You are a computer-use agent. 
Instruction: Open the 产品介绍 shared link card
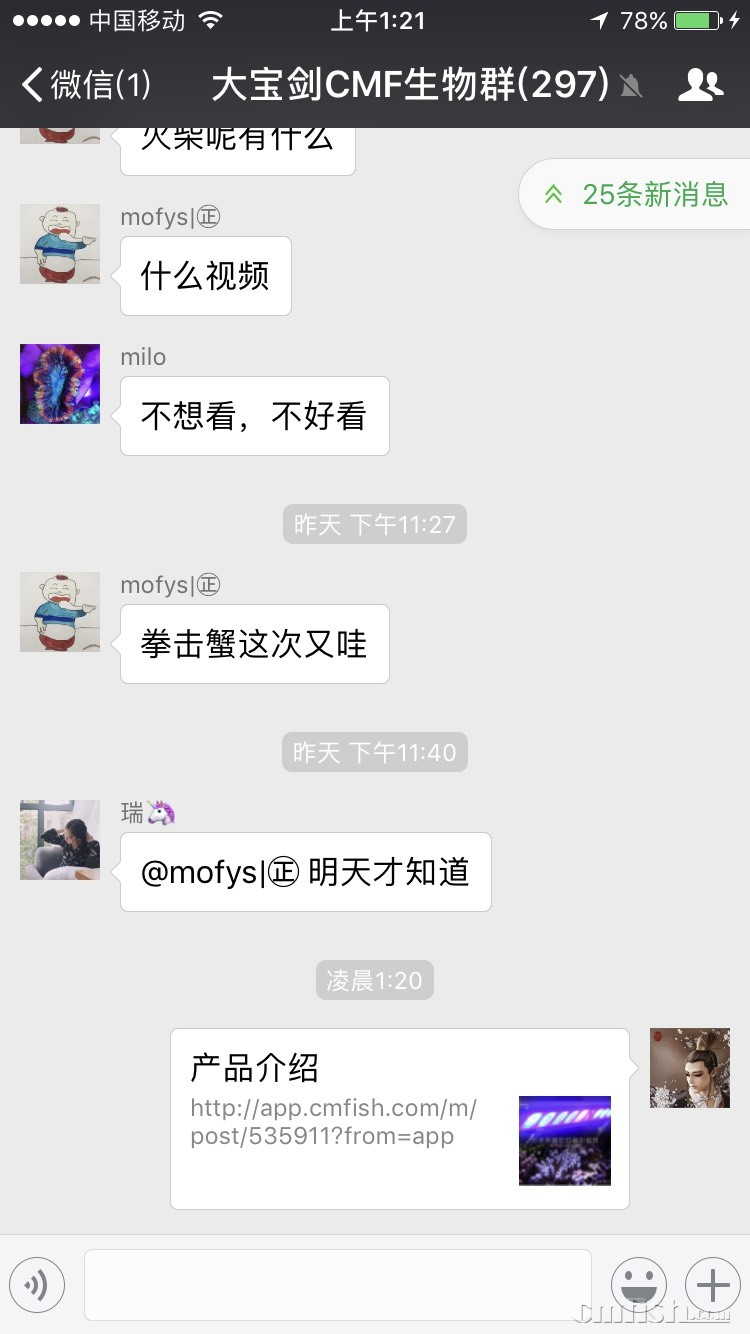[400, 1118]
